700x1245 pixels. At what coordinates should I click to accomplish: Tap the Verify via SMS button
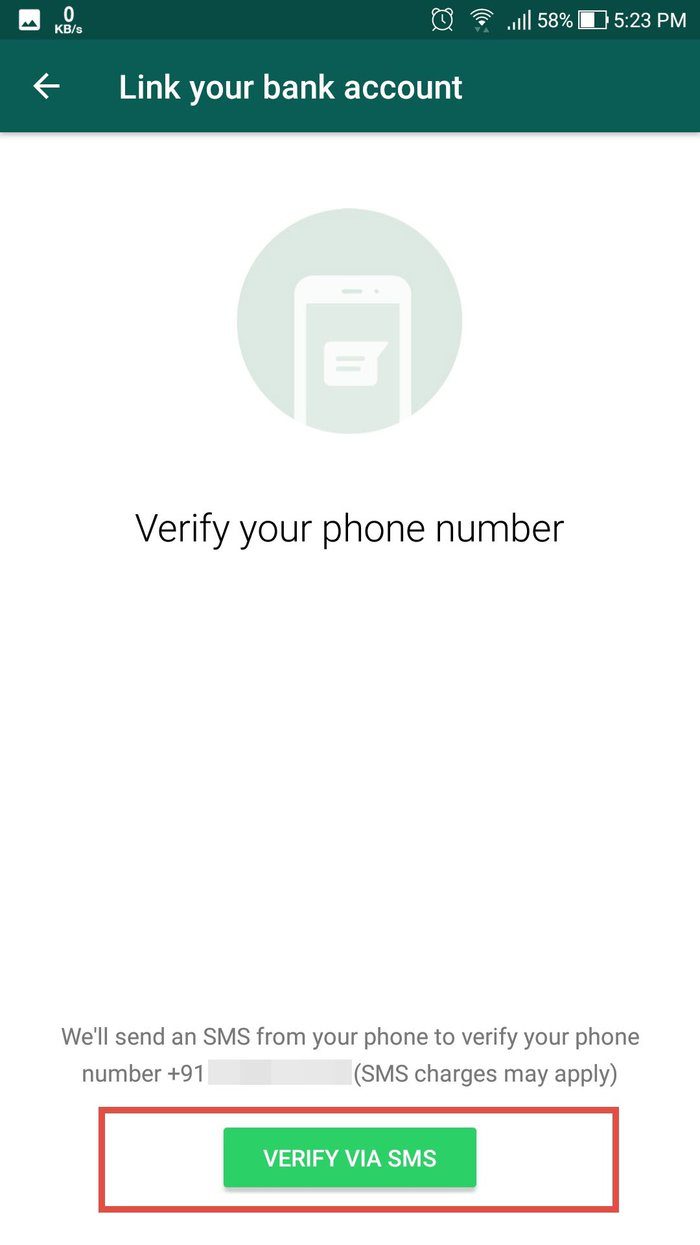coord(350,1158)
